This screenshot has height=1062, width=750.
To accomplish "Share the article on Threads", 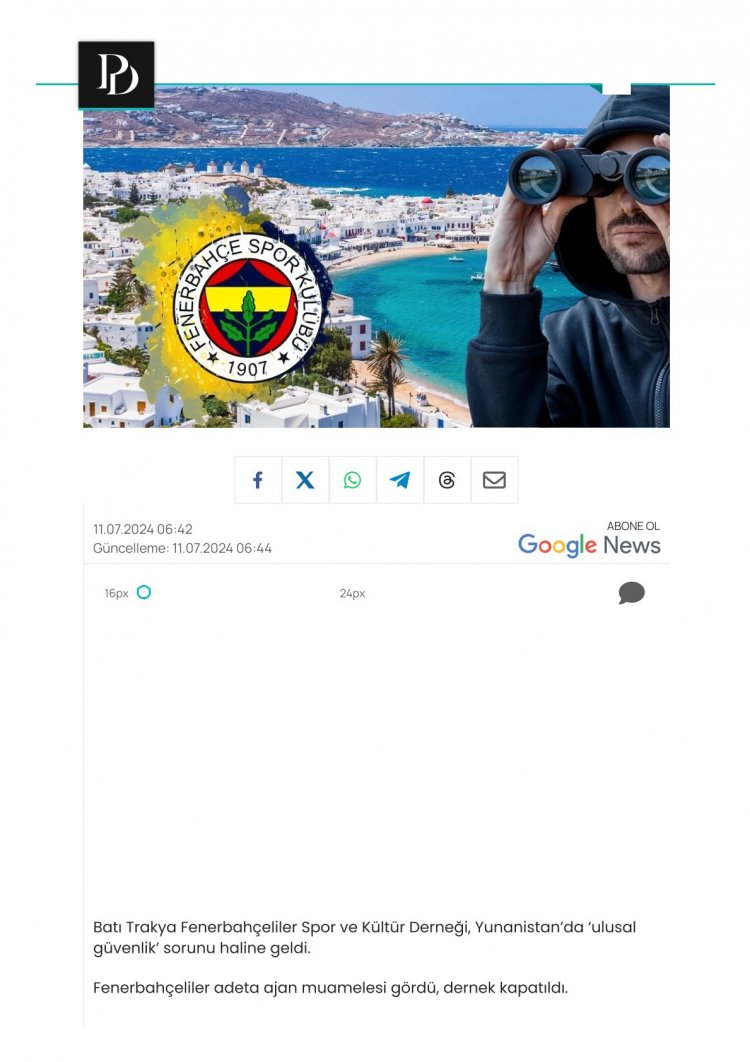I will [447, 480].
